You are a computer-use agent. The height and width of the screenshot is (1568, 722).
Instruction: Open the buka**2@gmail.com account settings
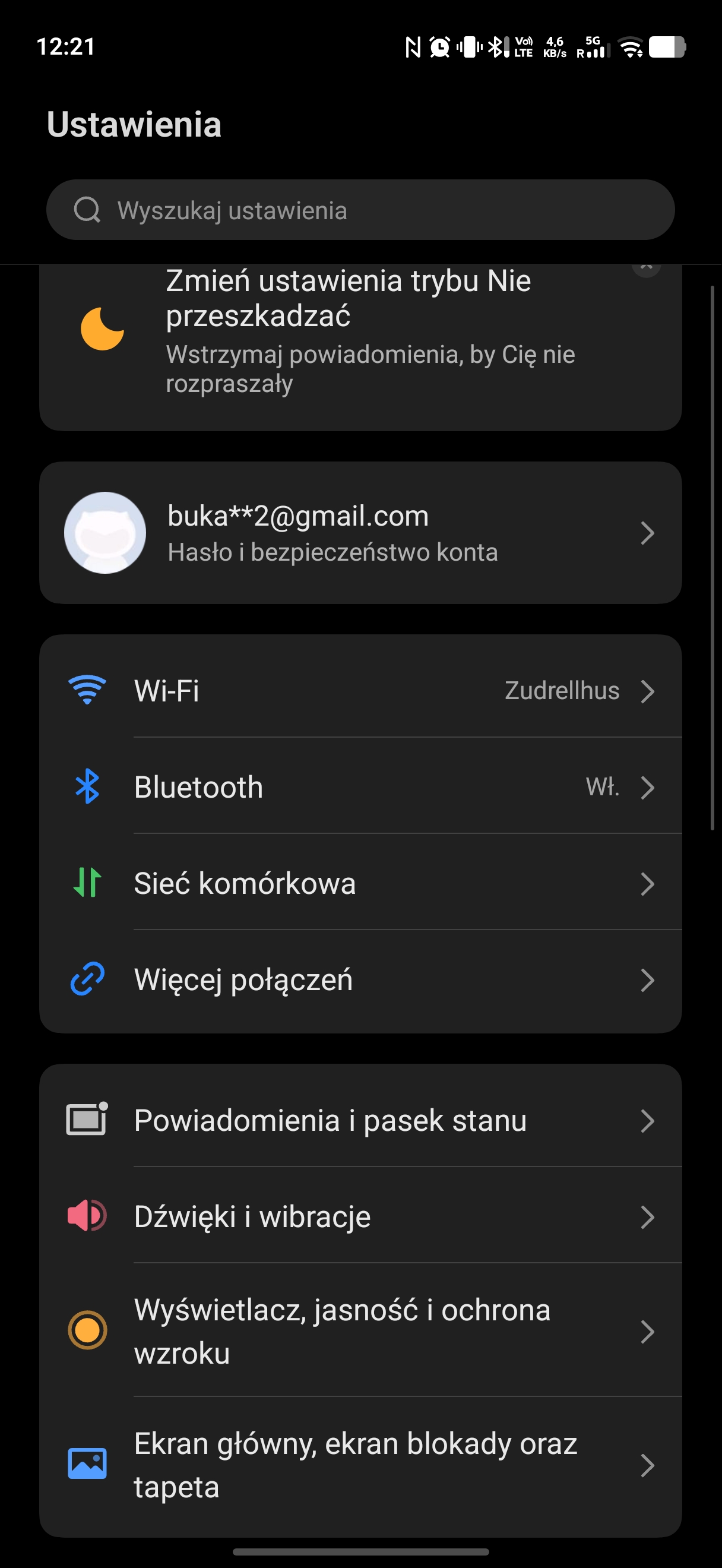[x=360, y=533]
